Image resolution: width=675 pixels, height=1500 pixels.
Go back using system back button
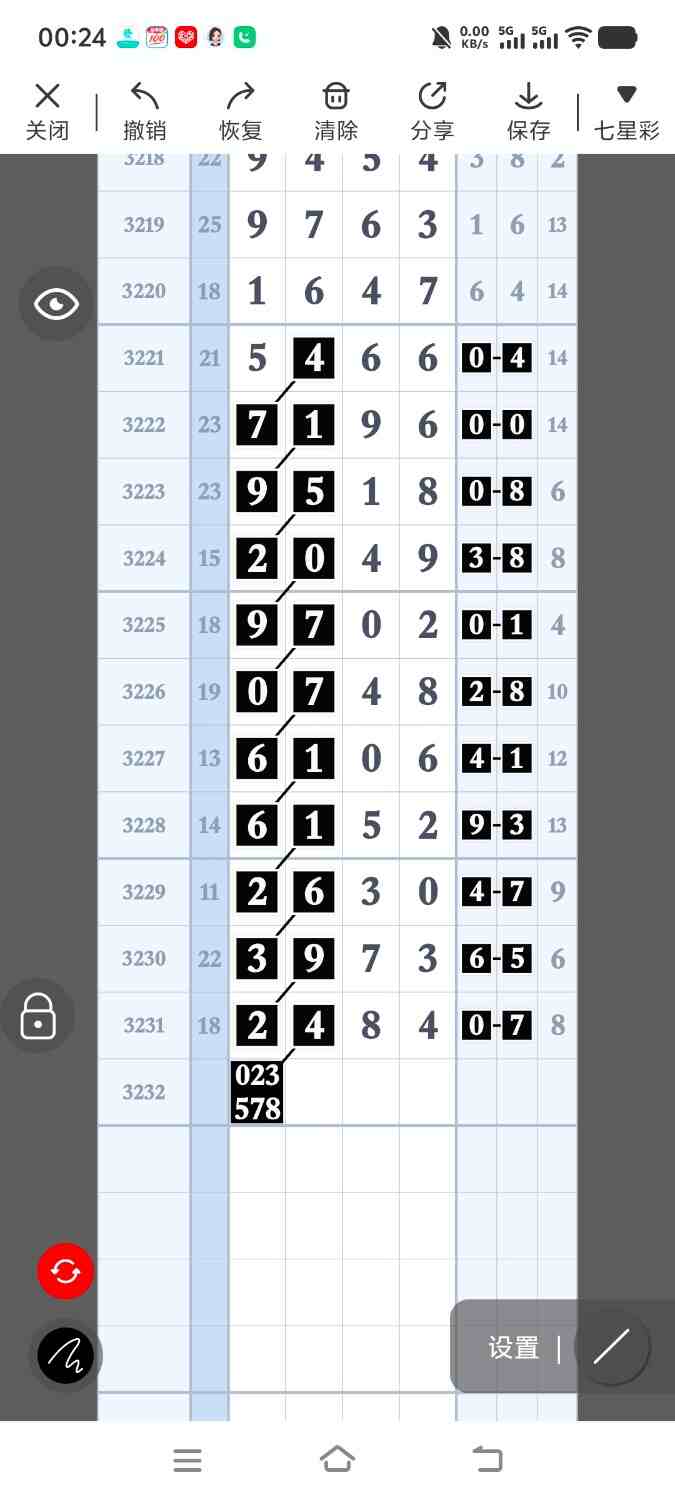pyautogui.click(x=487, y=1459)
